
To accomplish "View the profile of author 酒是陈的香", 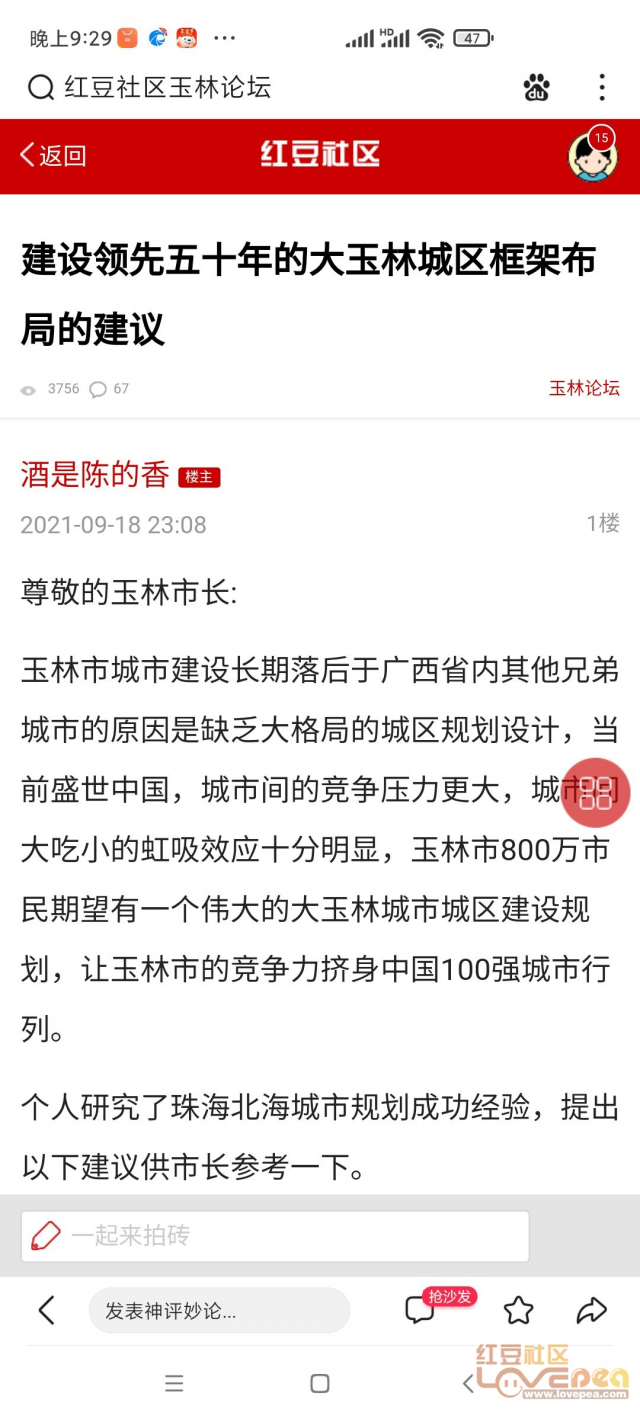I will (95, 475).
